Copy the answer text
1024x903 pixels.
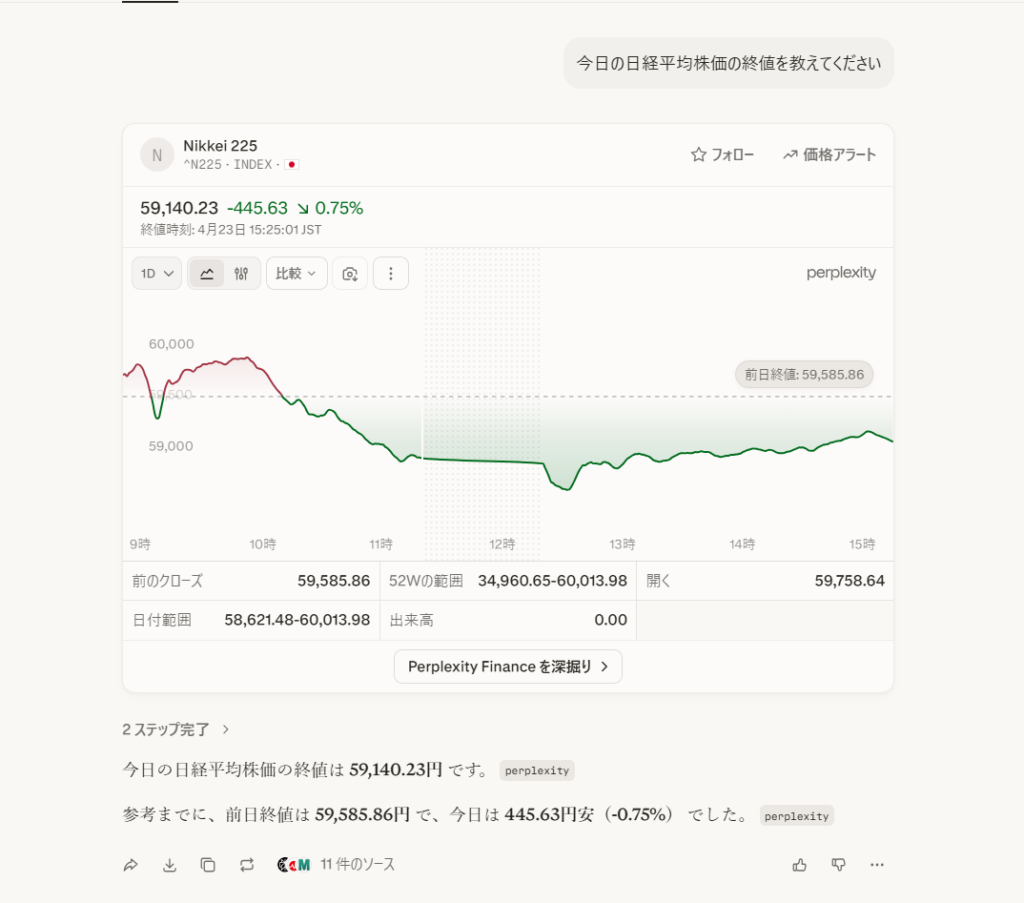click(207, 865)
